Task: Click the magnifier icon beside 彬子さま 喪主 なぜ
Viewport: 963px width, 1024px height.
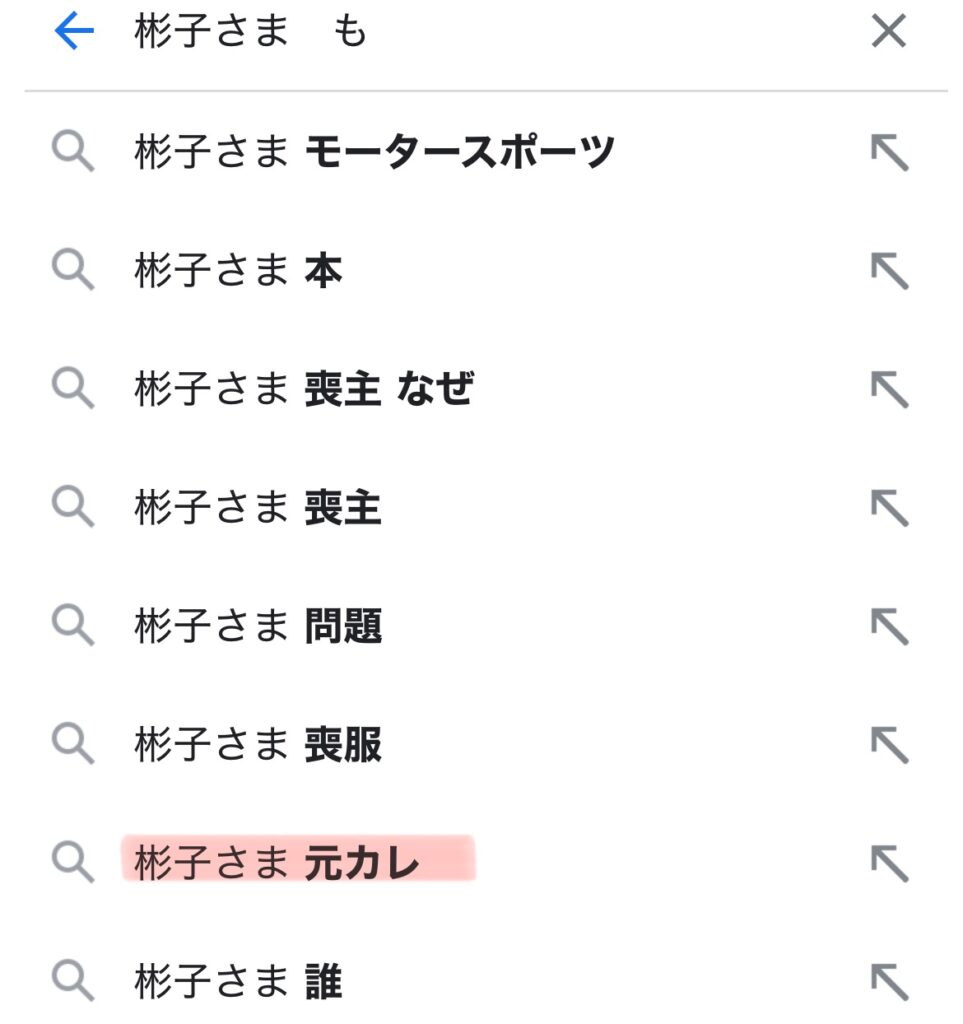Action: tap(73, 389)
